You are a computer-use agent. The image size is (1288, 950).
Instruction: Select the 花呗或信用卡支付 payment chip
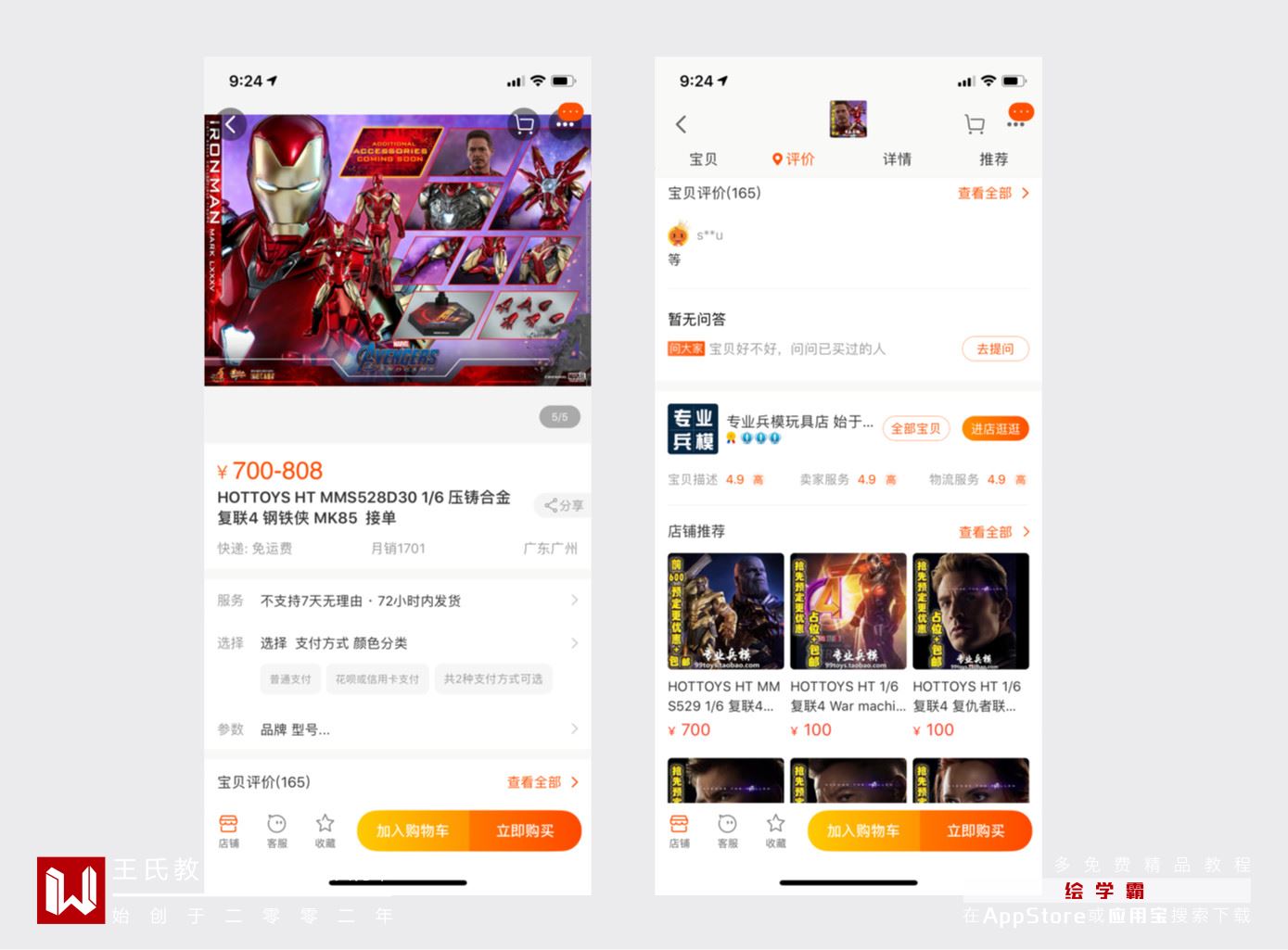(376, 679)
